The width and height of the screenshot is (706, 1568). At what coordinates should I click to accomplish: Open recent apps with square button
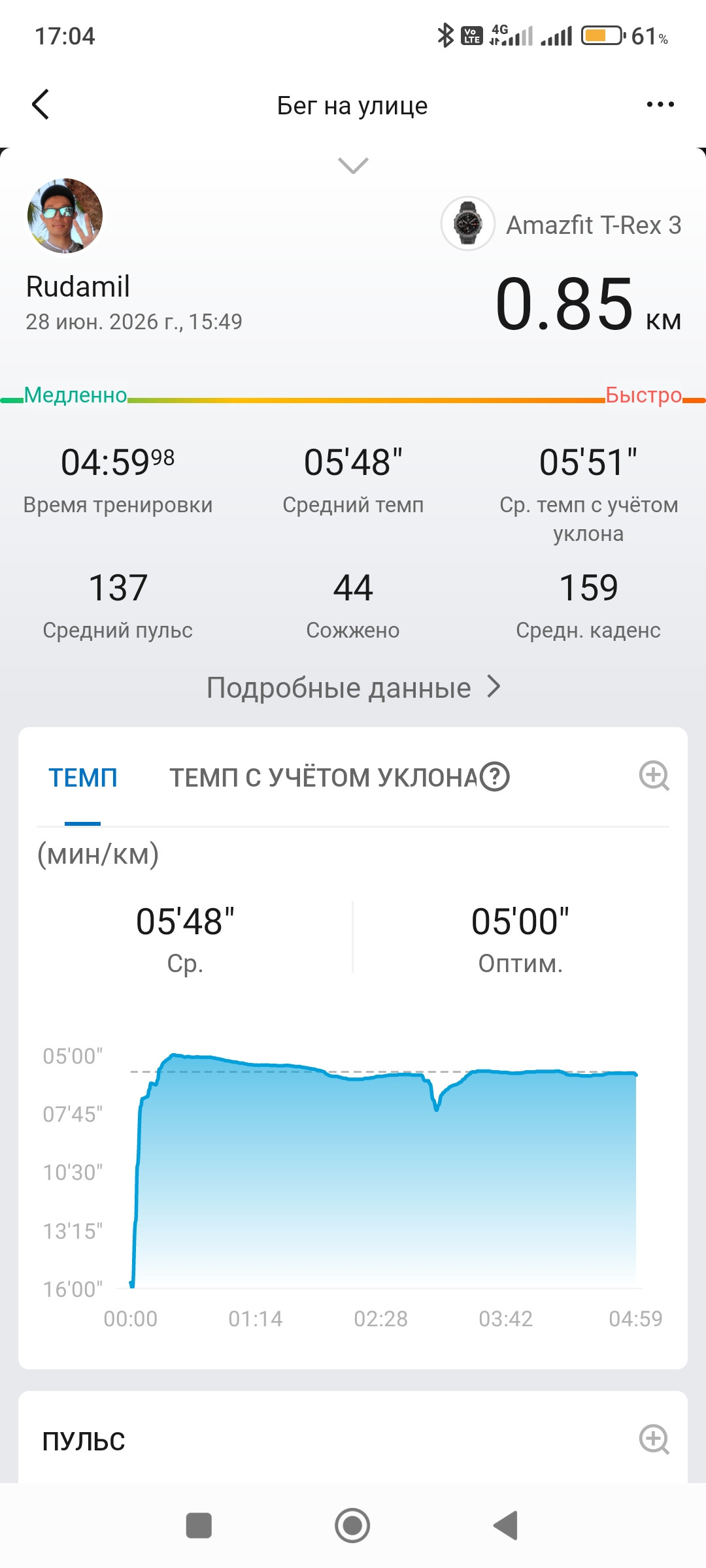click(199, 1526)
